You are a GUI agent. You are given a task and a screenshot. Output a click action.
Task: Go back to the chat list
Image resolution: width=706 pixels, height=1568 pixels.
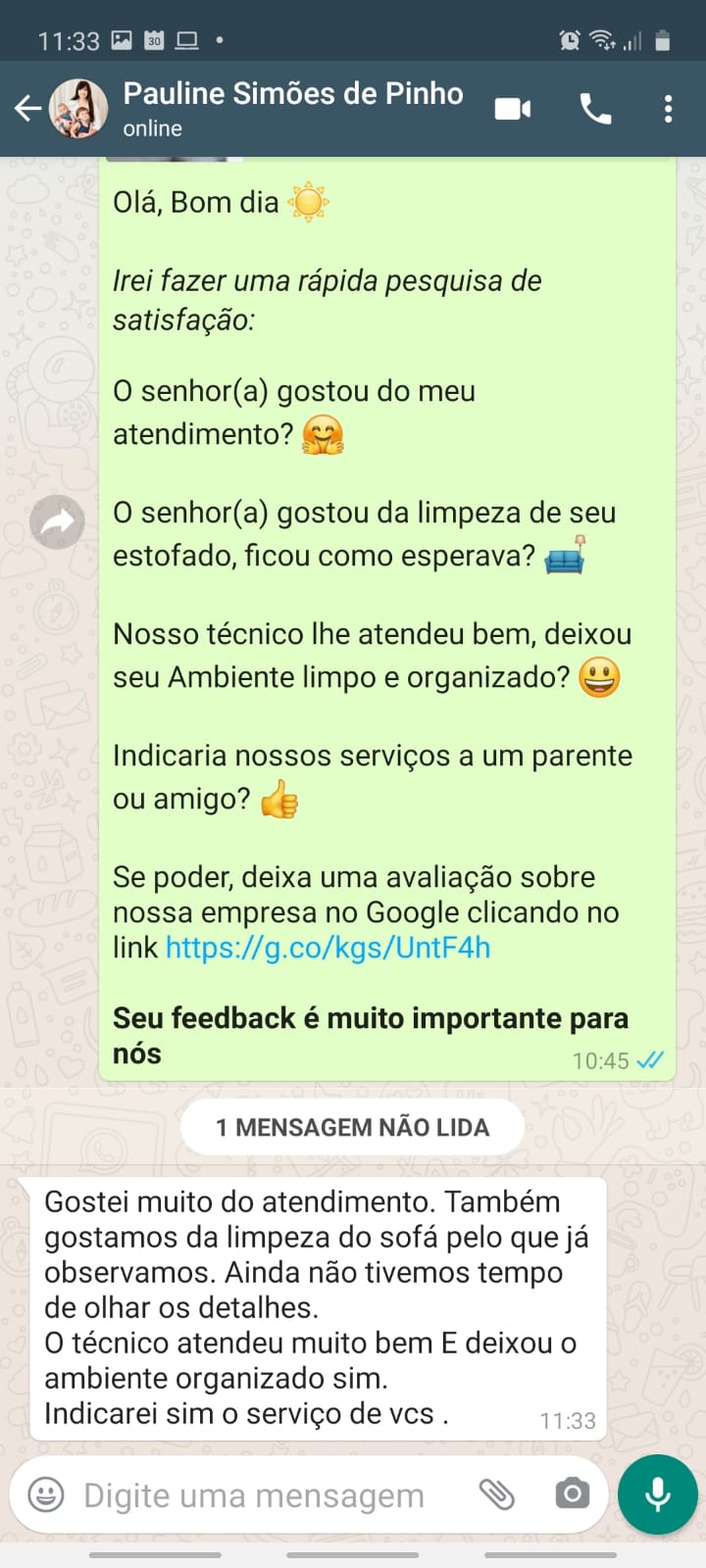coord(27,109)
